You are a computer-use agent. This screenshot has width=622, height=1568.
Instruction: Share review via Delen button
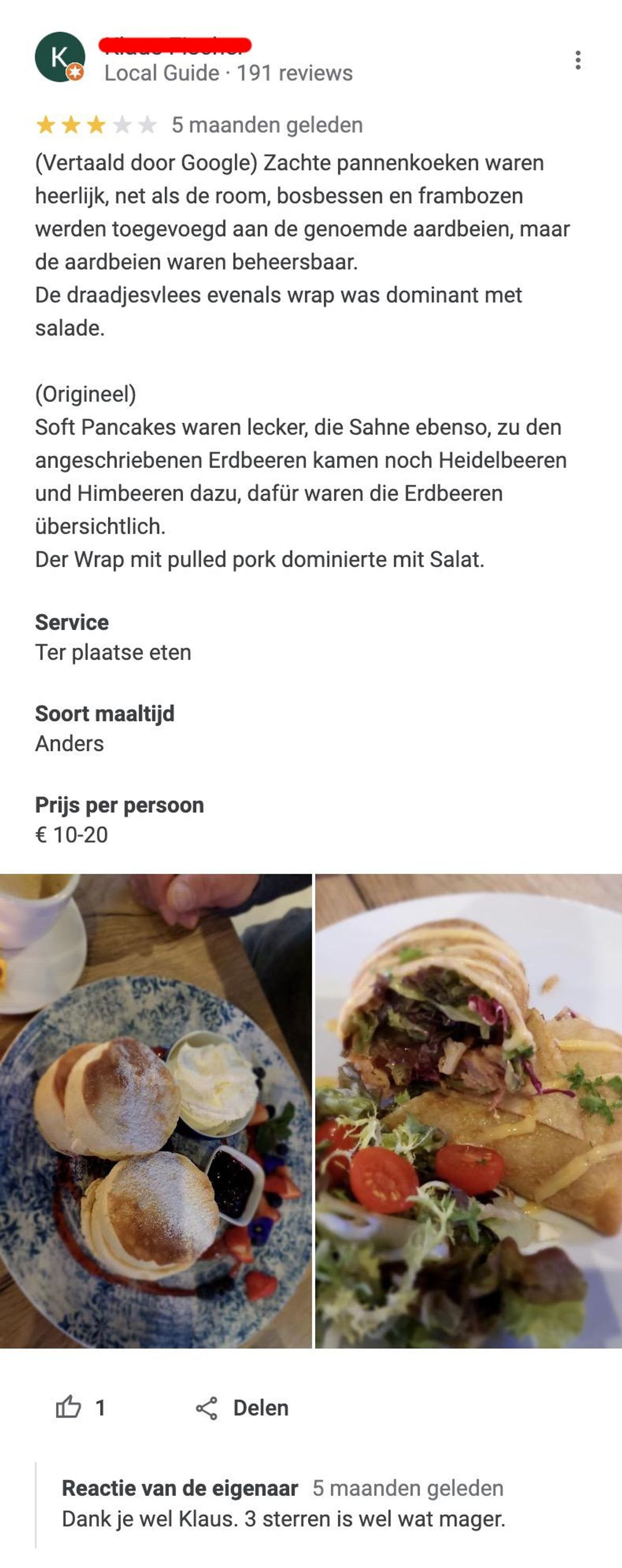click(x=242, y=1408)
